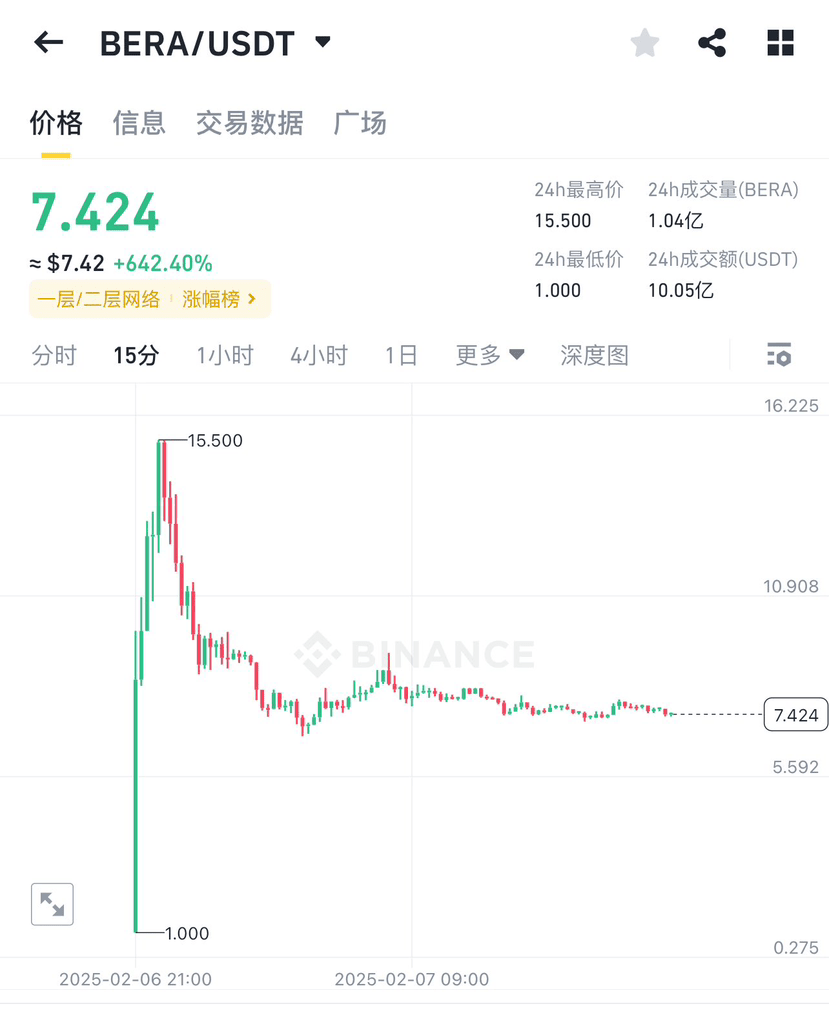This screenshot has height=1015, width=829.
Task: Select the 分时 line chart option
Action: (x=54, y=355)
